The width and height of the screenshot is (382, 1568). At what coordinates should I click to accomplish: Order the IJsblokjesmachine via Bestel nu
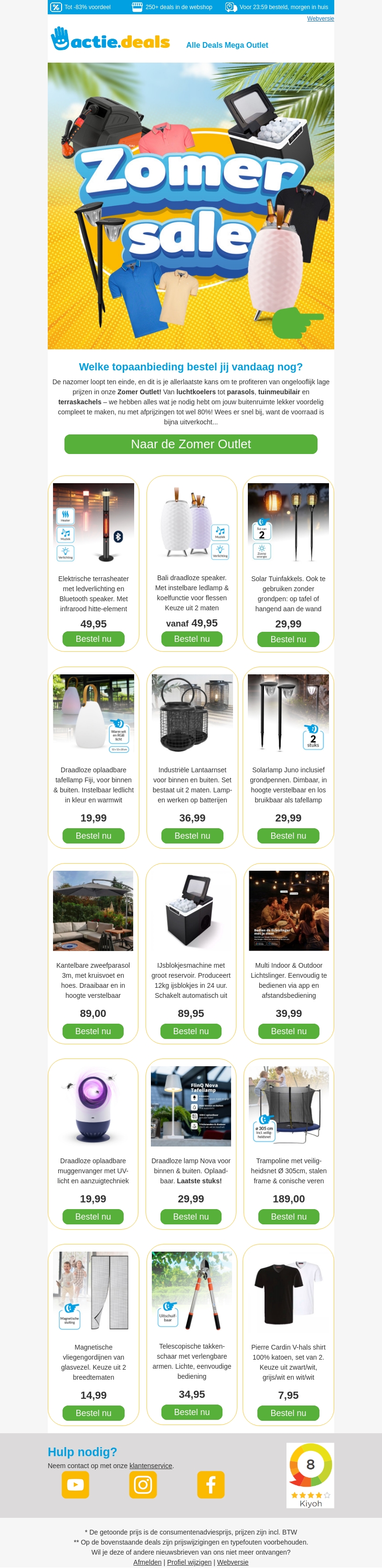point(191,1030)
